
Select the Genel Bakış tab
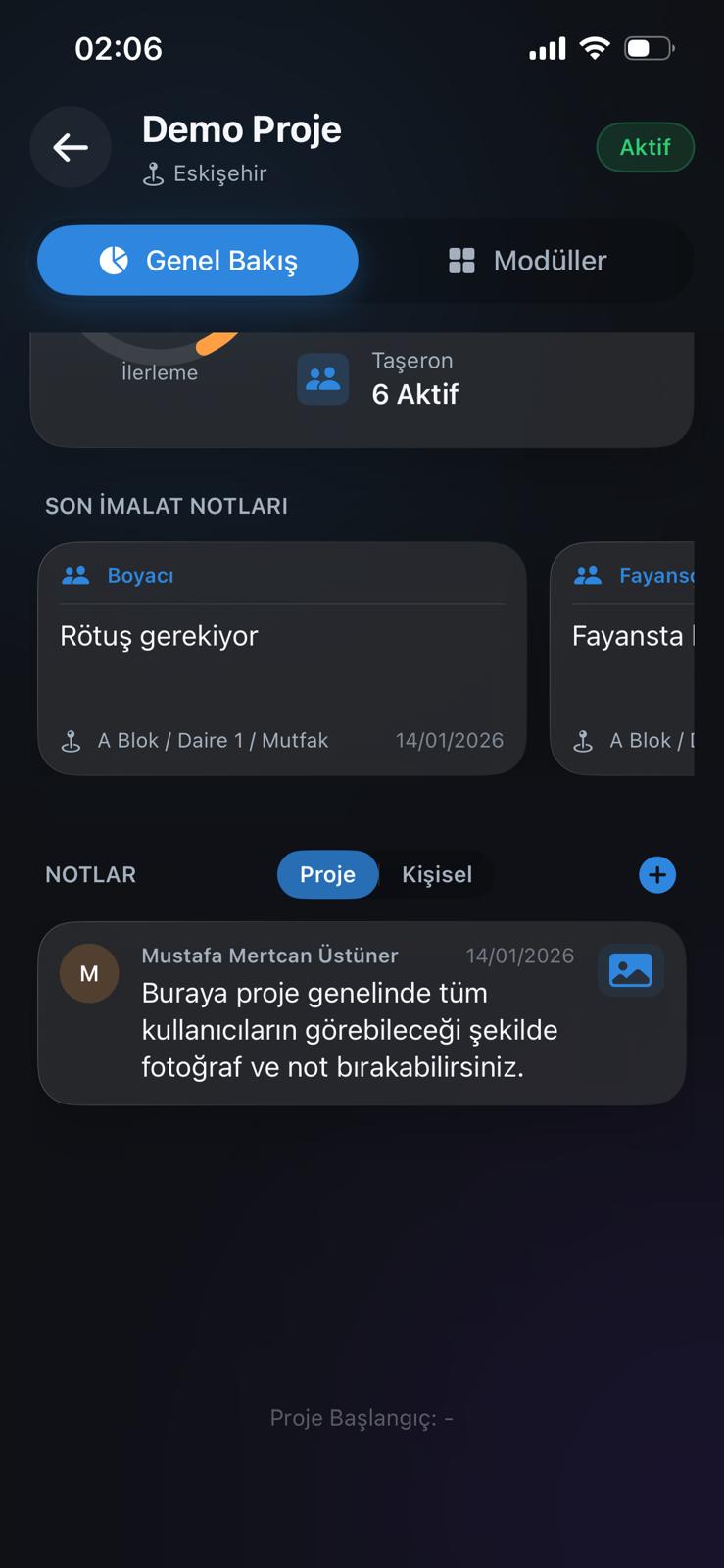click(197, 260)
